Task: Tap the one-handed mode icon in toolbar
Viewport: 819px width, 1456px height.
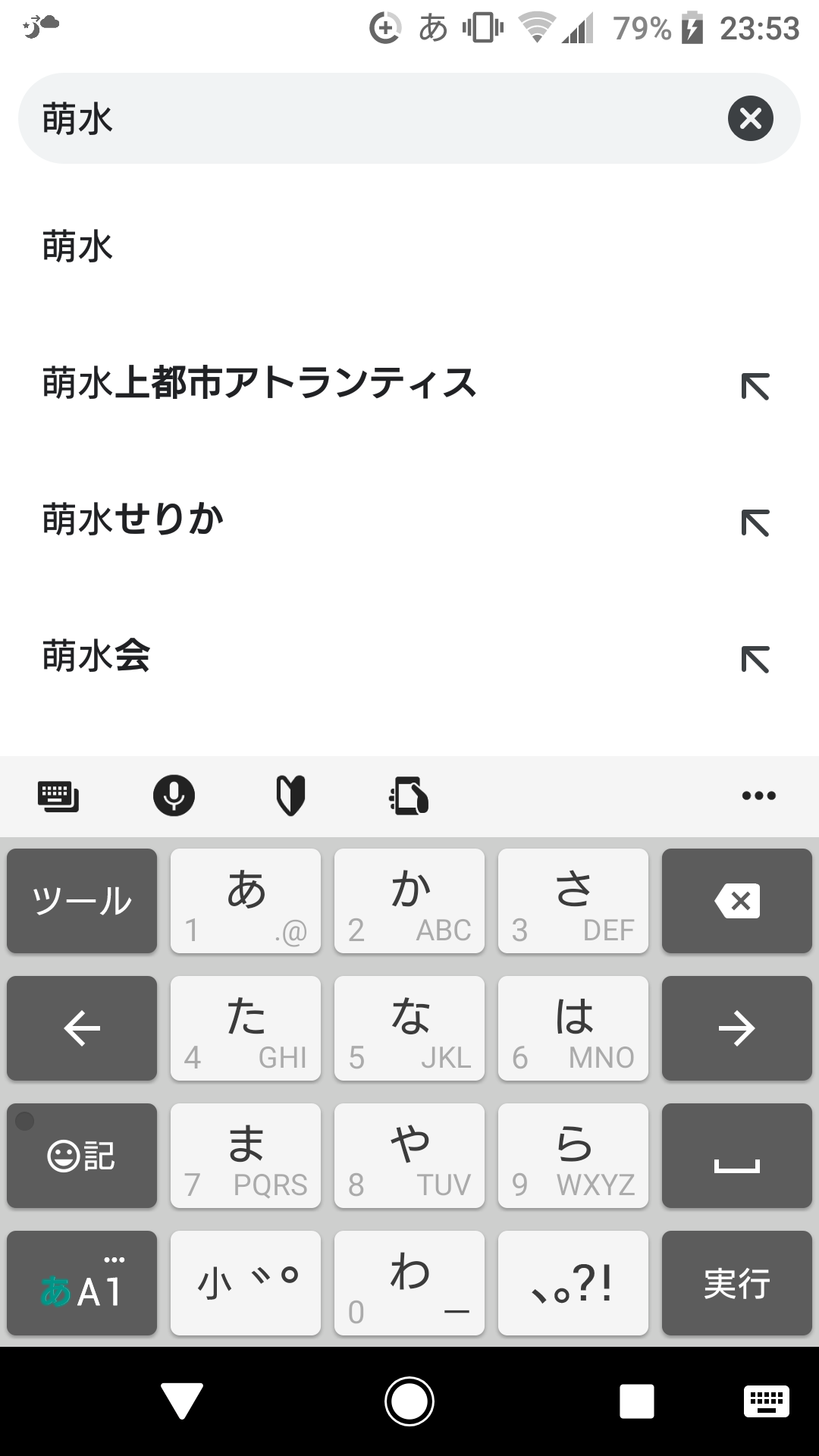Action: 409,795
